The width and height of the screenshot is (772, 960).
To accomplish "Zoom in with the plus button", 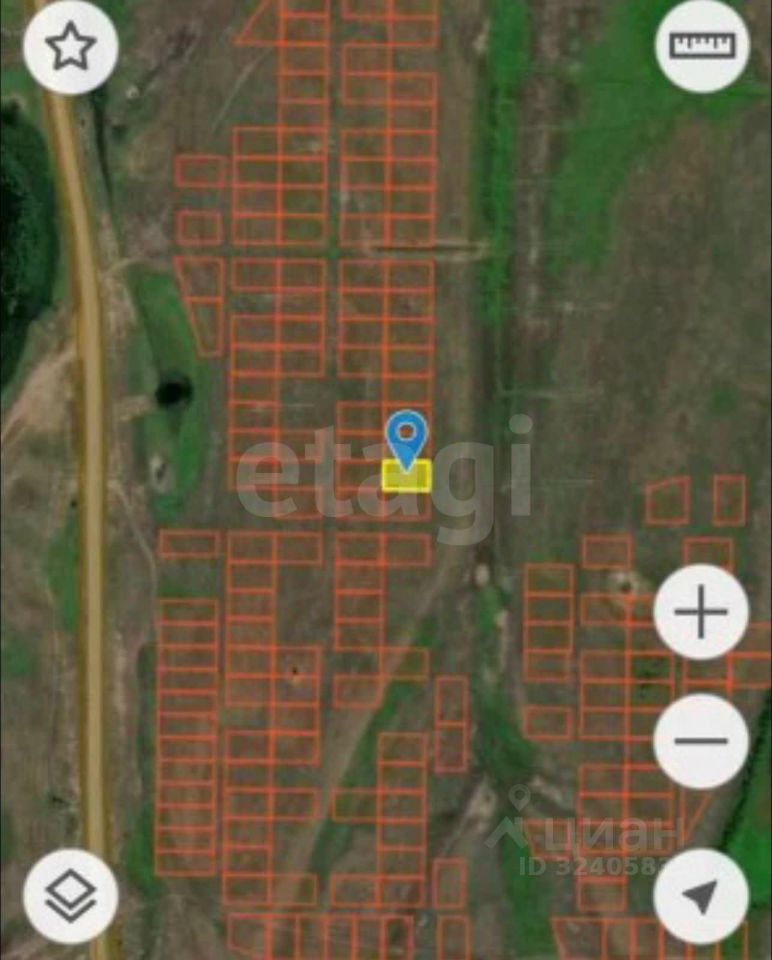I will point(701,612).
